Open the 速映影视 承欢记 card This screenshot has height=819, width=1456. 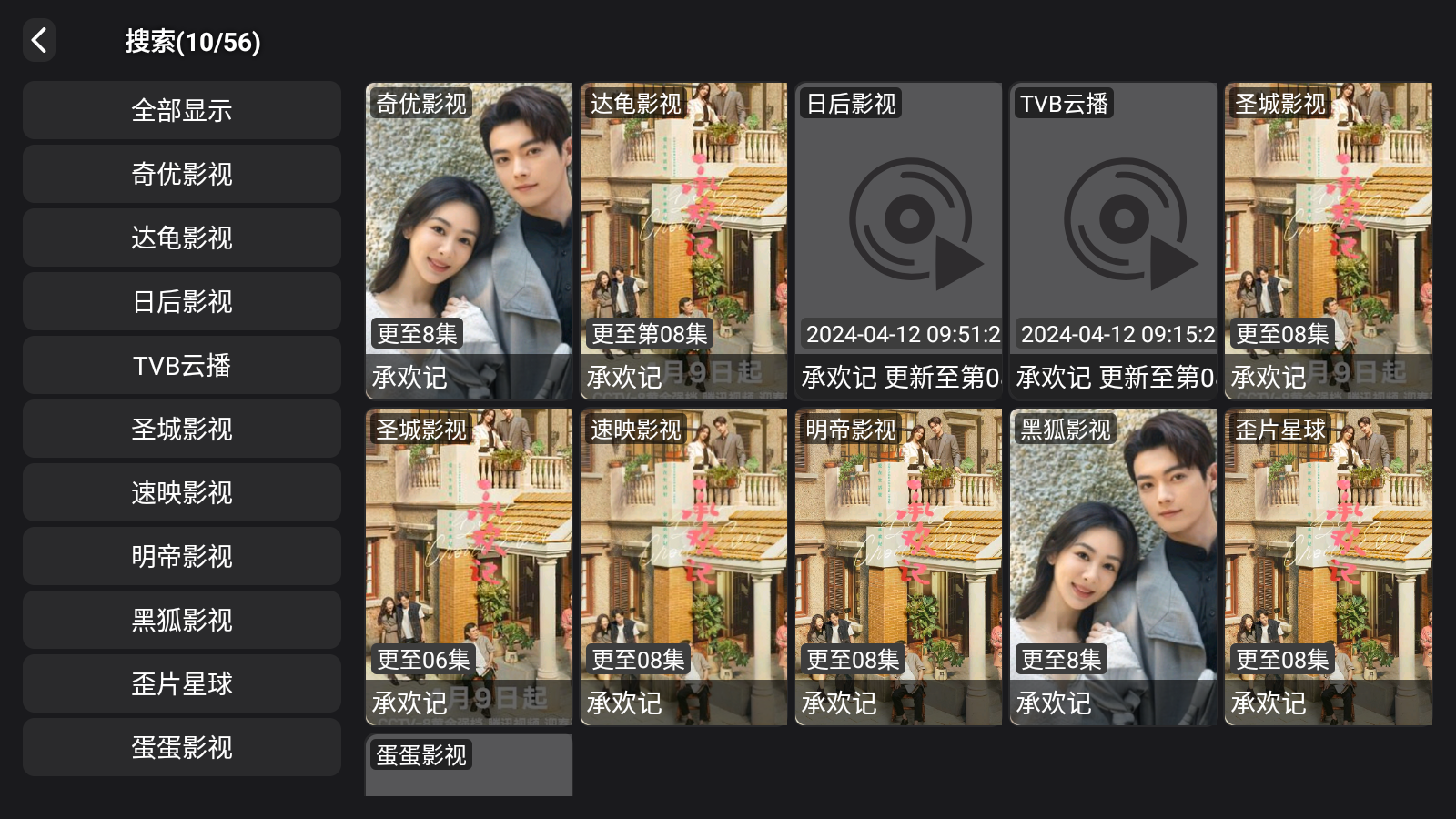(683, 567)
